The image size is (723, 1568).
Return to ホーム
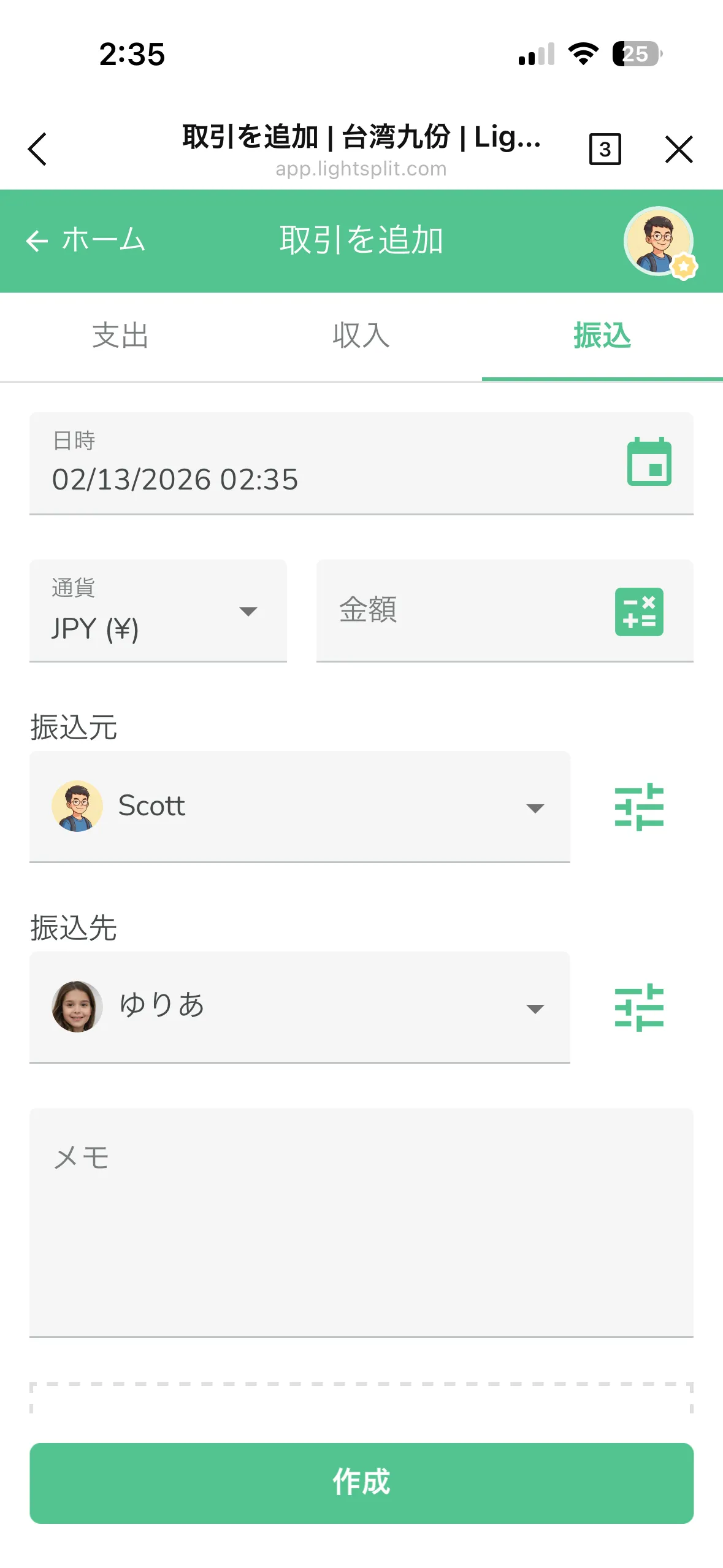click(86, 240)
